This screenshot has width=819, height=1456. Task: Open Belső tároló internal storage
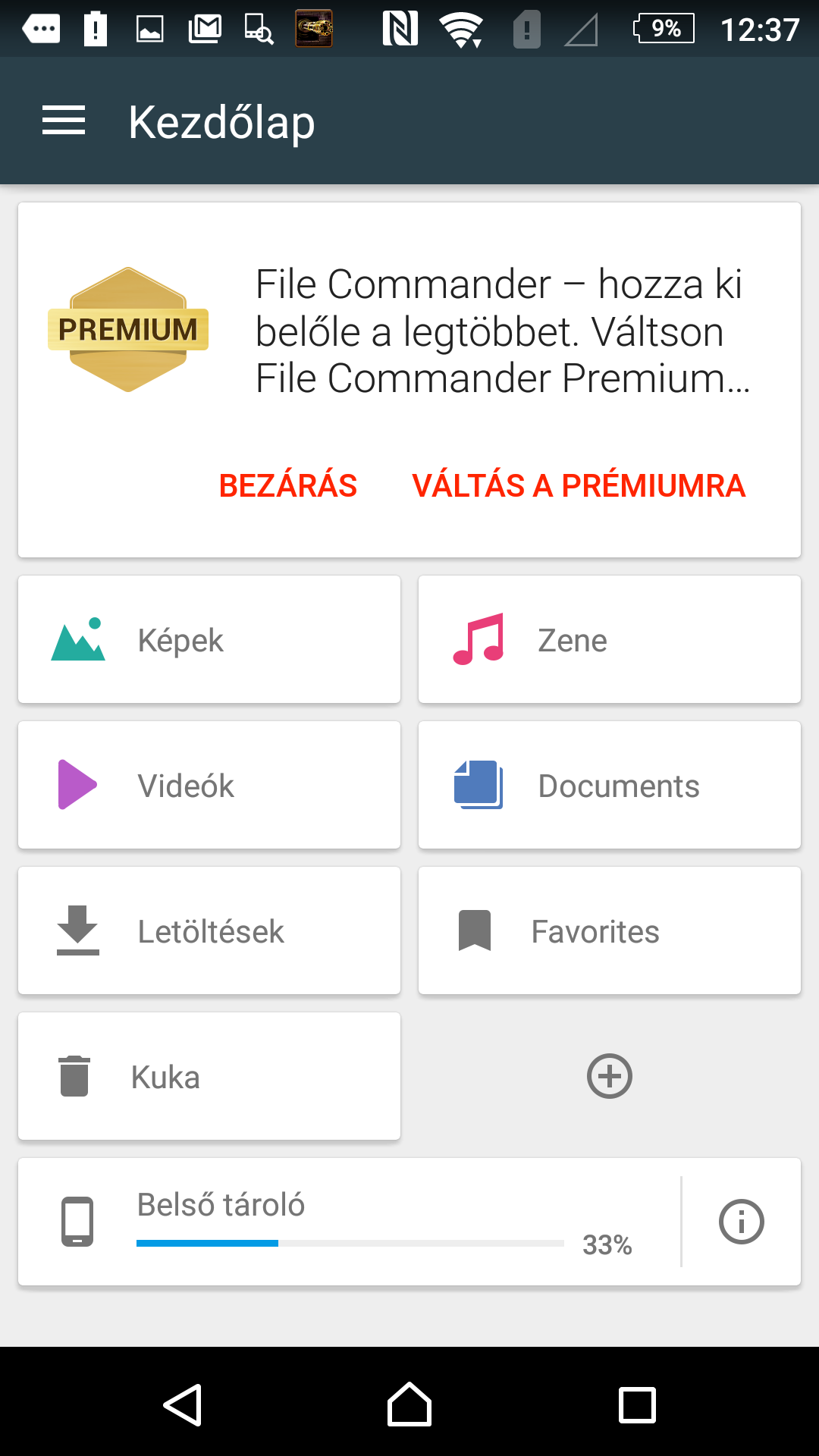[349, 1222]
